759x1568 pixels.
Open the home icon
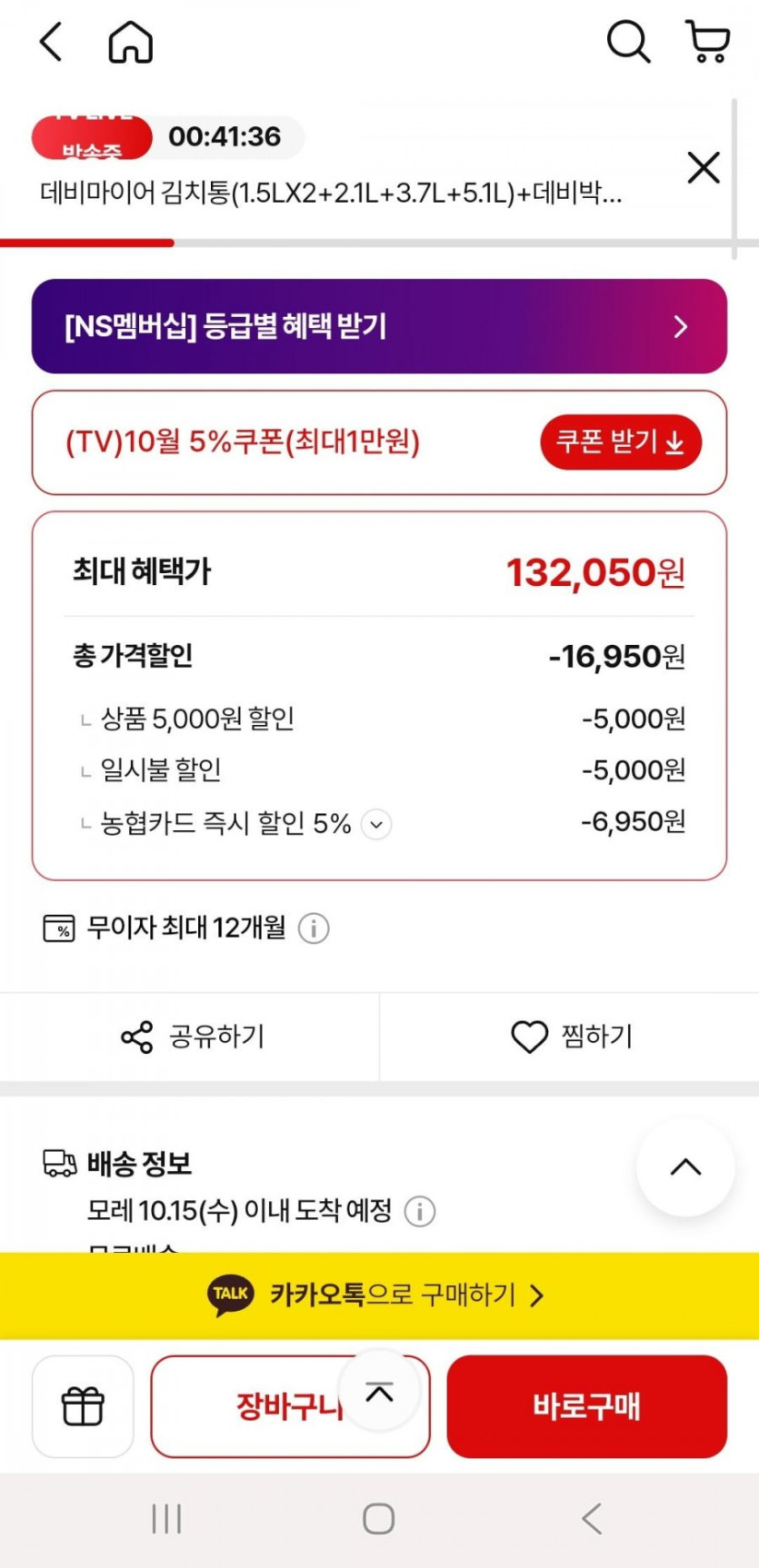[131, 42]
